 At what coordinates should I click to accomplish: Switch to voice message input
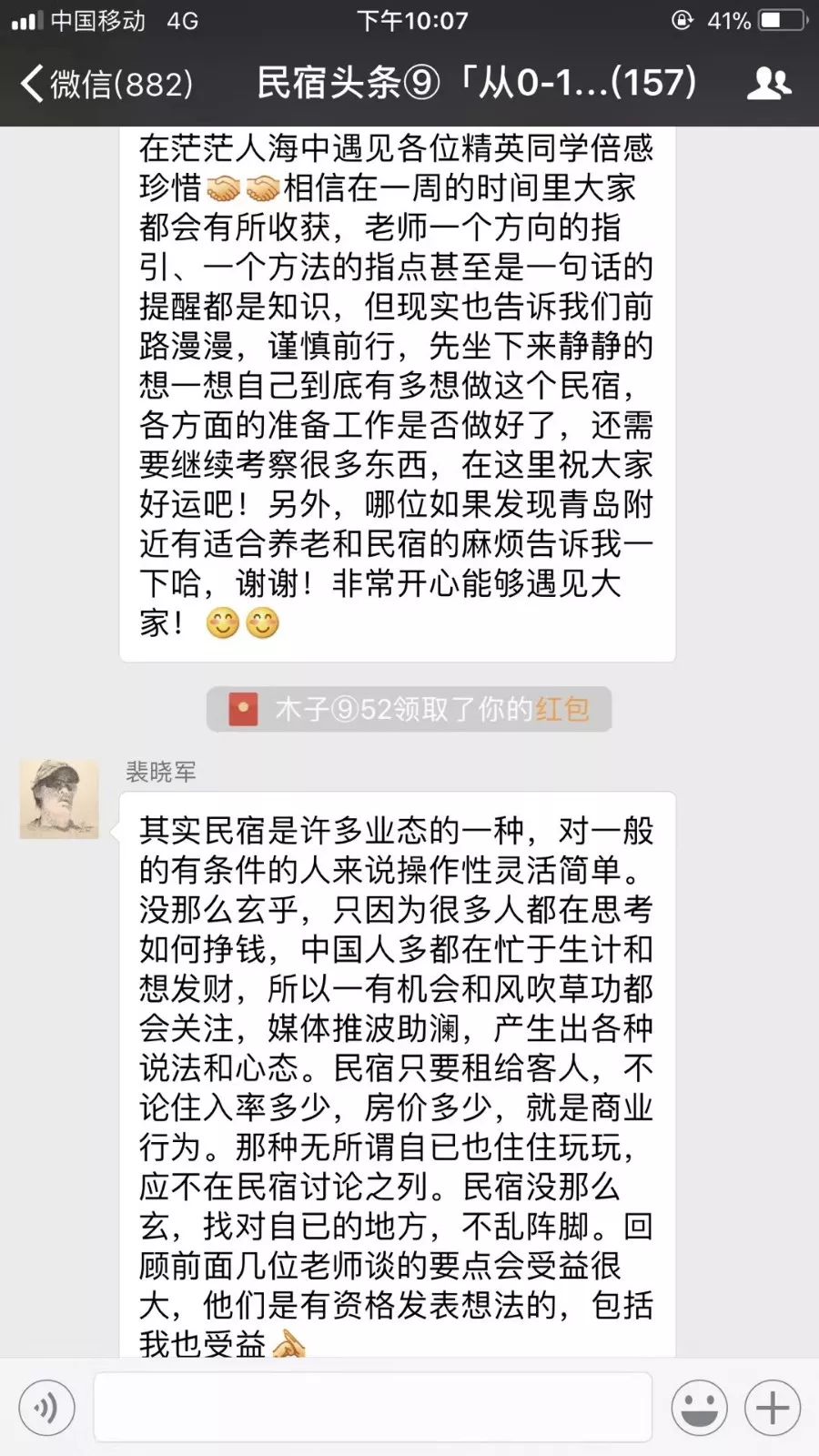pos(45,1408)
